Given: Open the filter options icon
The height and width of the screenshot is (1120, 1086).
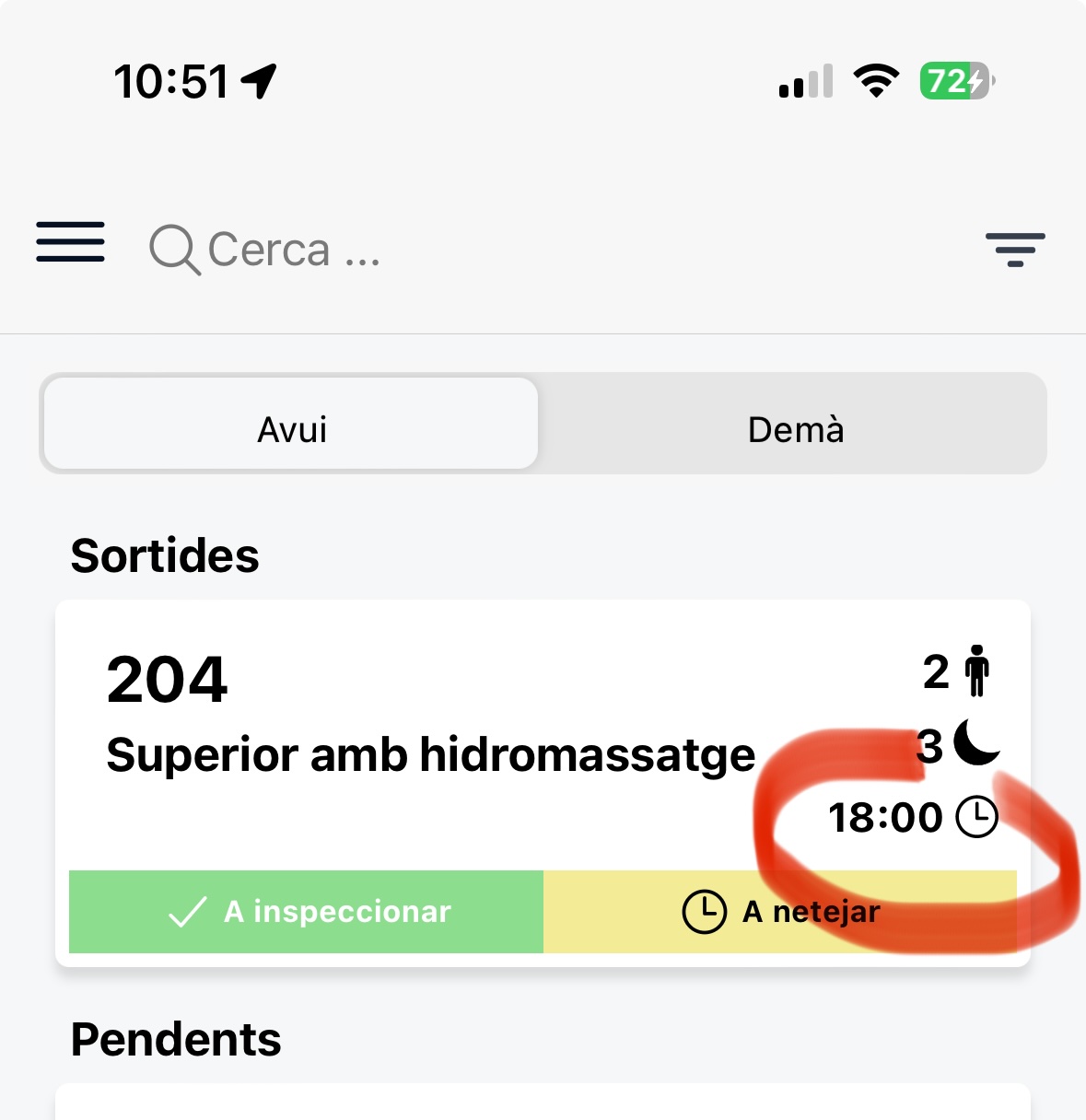Looking at the screenshot, I should pos(1015,249).
